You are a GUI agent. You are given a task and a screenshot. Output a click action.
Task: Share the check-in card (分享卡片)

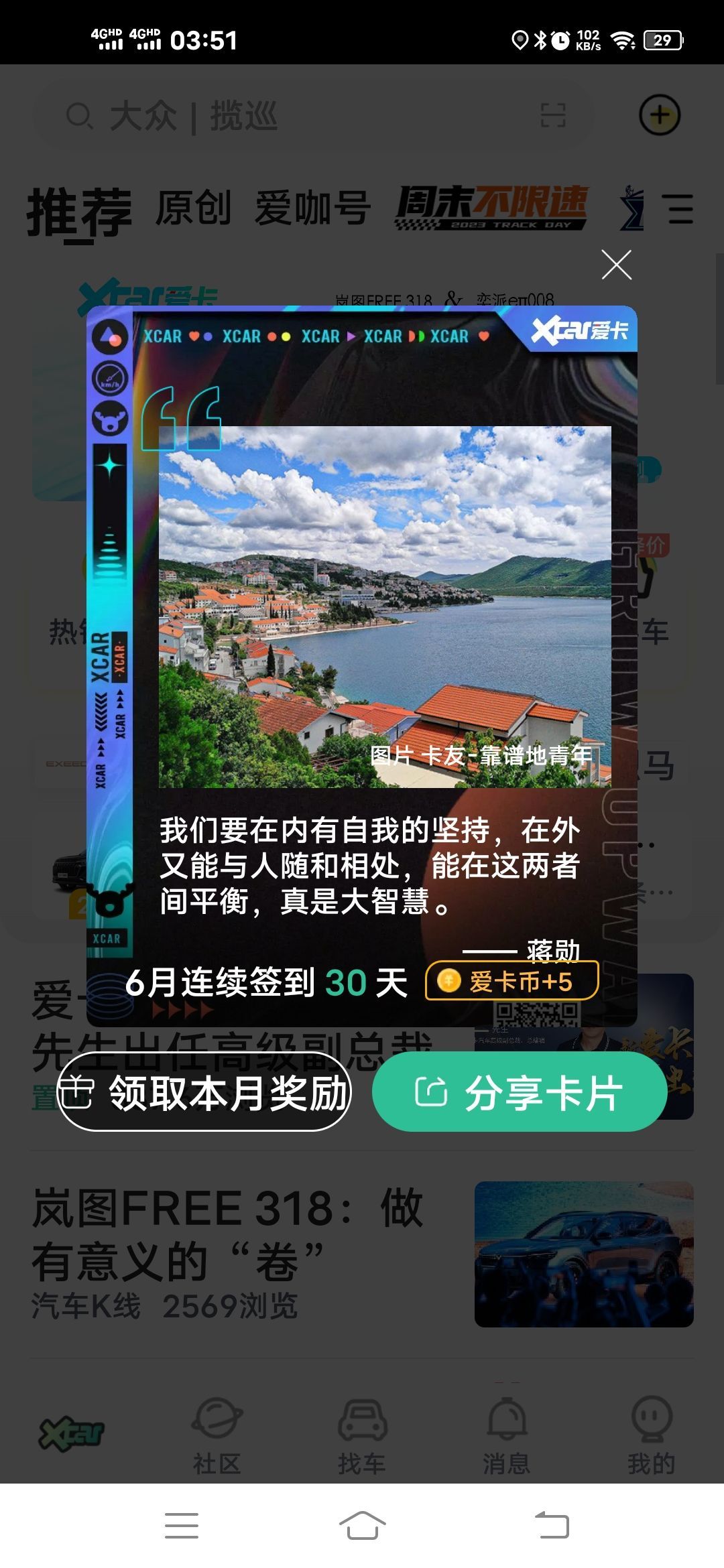[520, 1092]
